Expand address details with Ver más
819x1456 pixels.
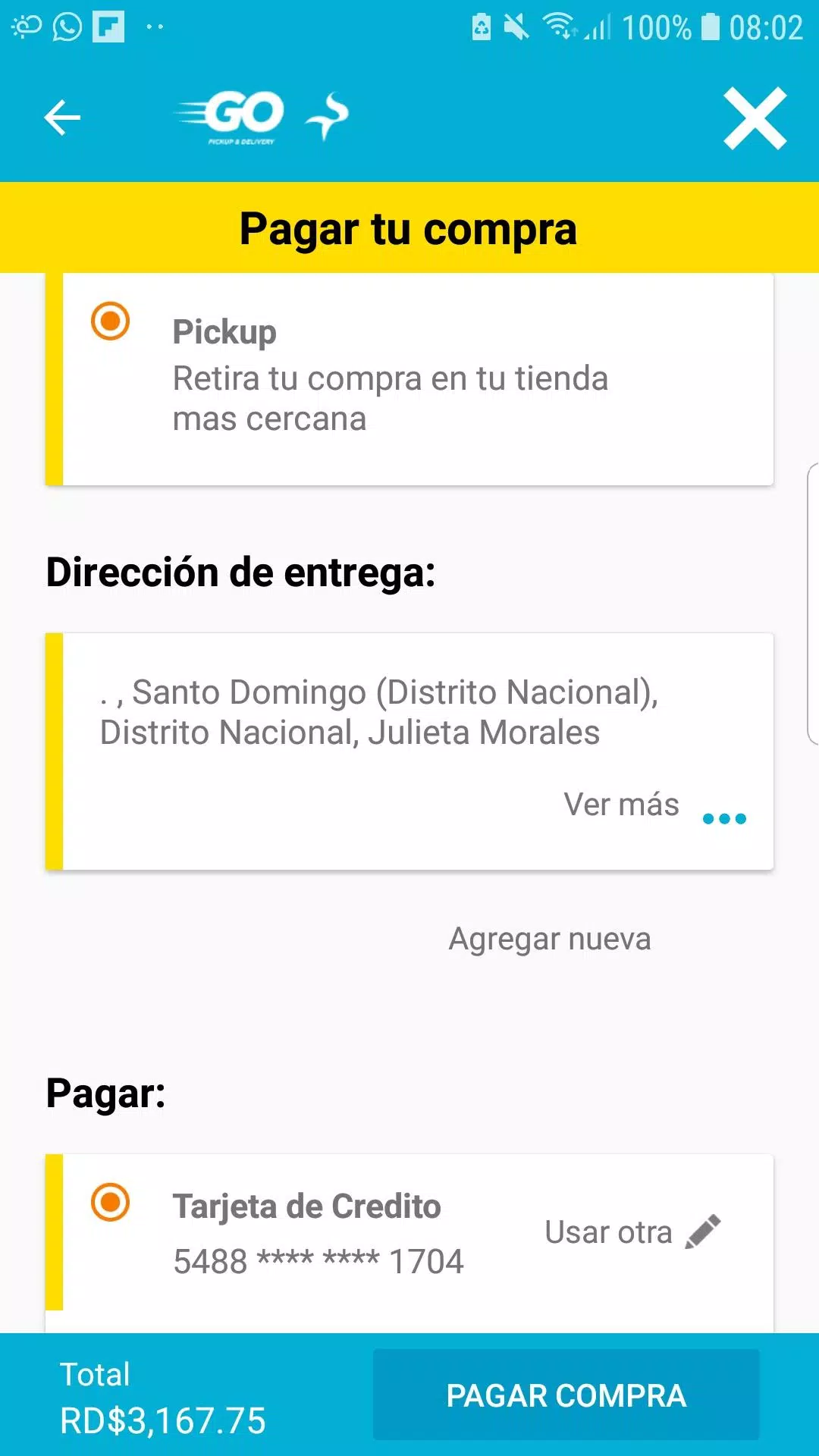(x=655, y=805)
